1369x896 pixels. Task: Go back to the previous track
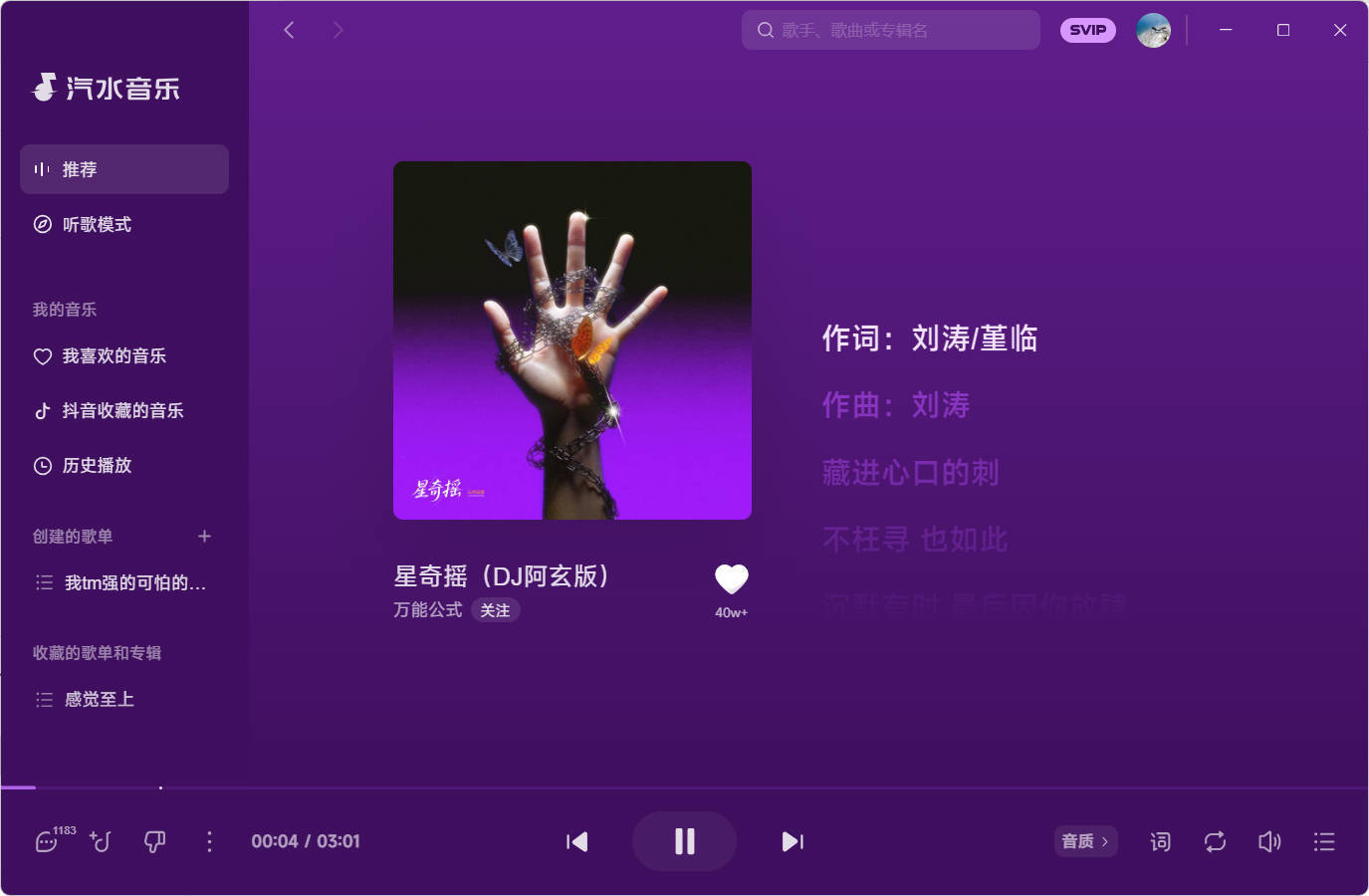pos(576,842)
